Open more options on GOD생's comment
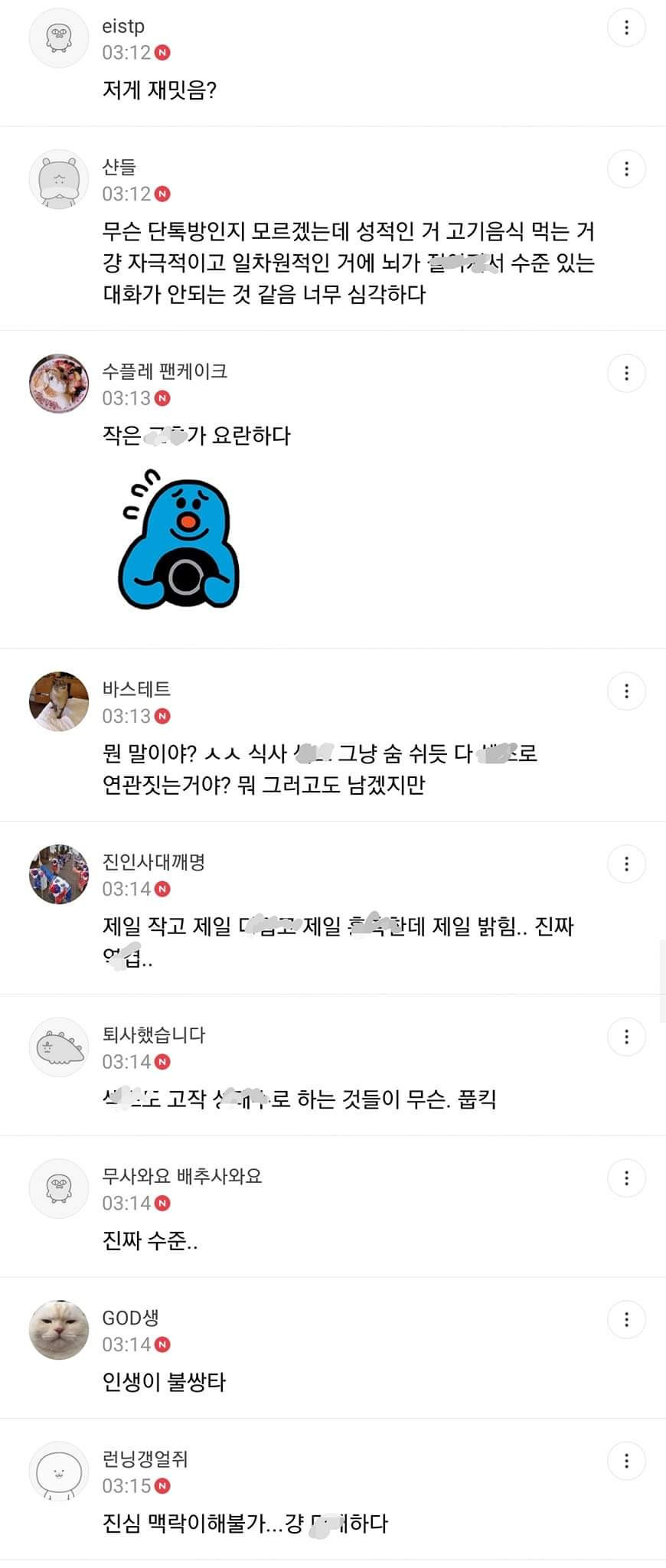The image size is (666, 1568). tap(626, 1319)
